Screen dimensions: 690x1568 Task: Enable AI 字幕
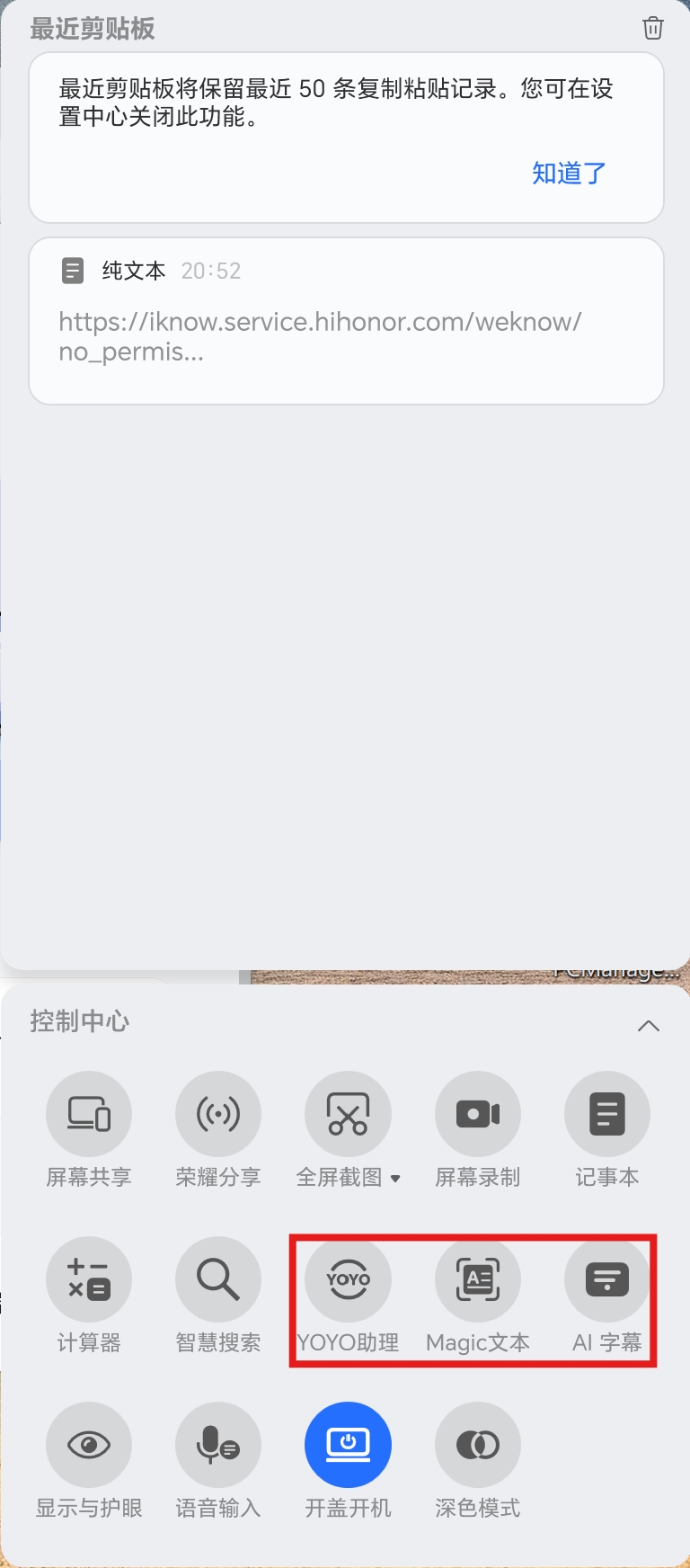(606, 1279)
